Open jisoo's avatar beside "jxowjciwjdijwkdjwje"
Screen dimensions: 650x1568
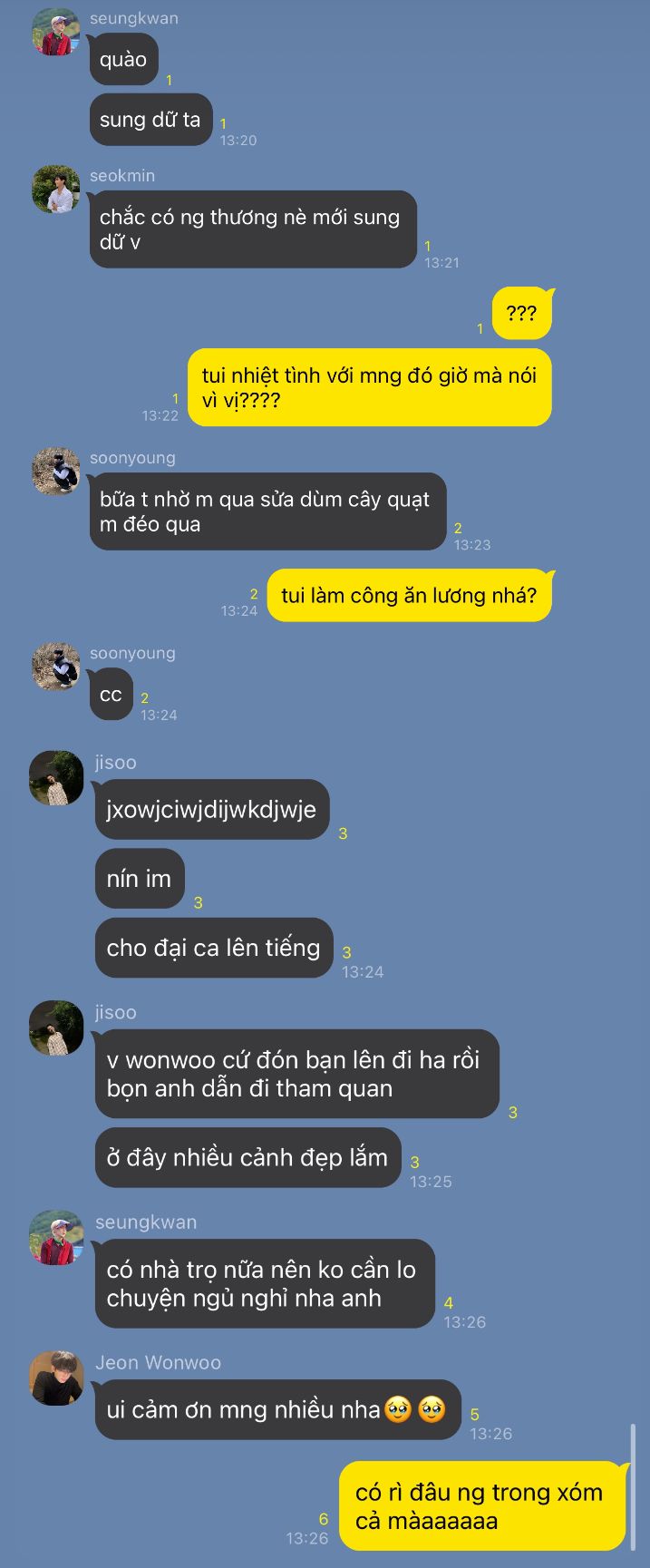56,778
